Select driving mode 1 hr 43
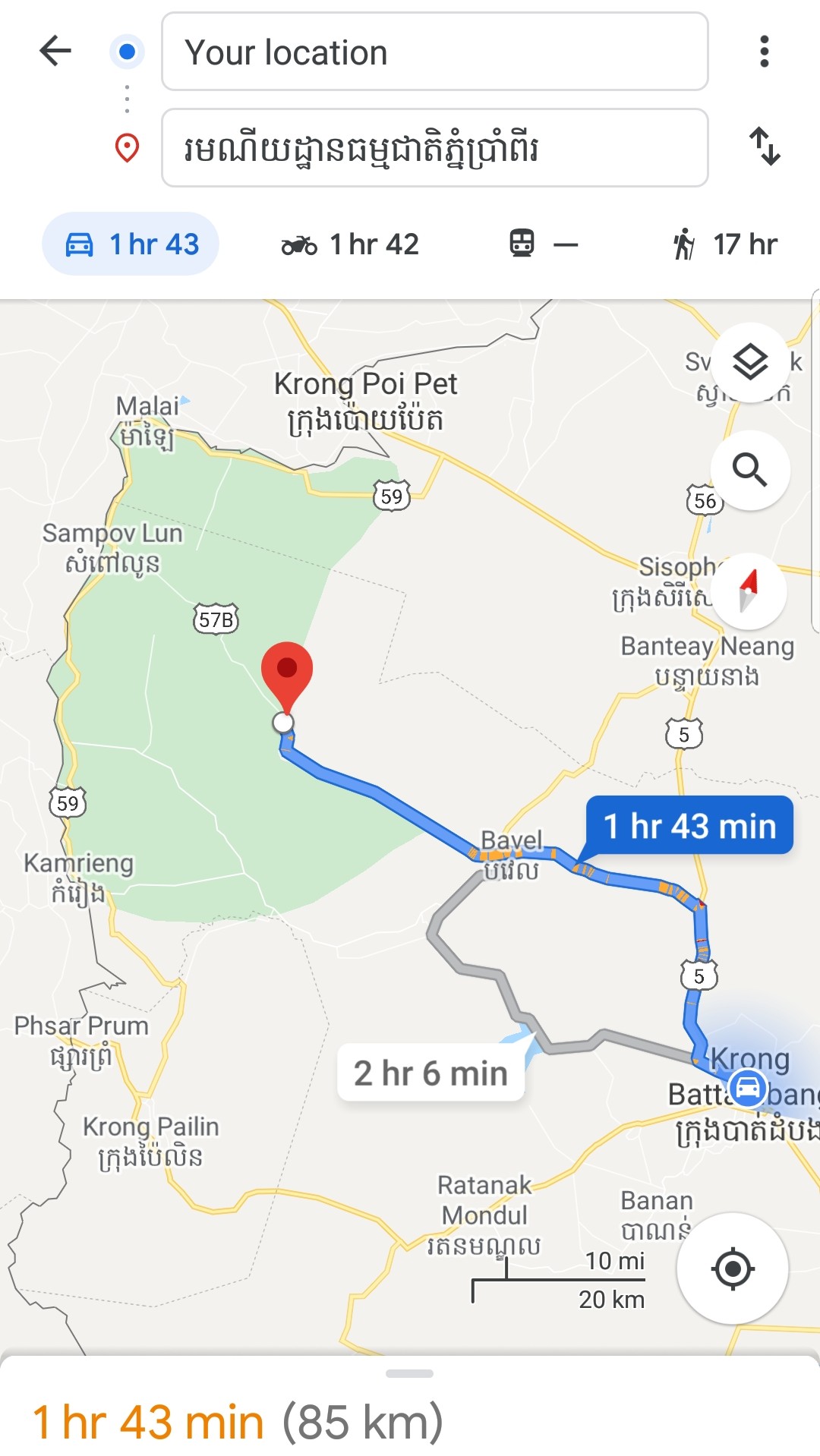Viewport: 820px width, 1456px height. pyautogui.click(x=131, y=244)
